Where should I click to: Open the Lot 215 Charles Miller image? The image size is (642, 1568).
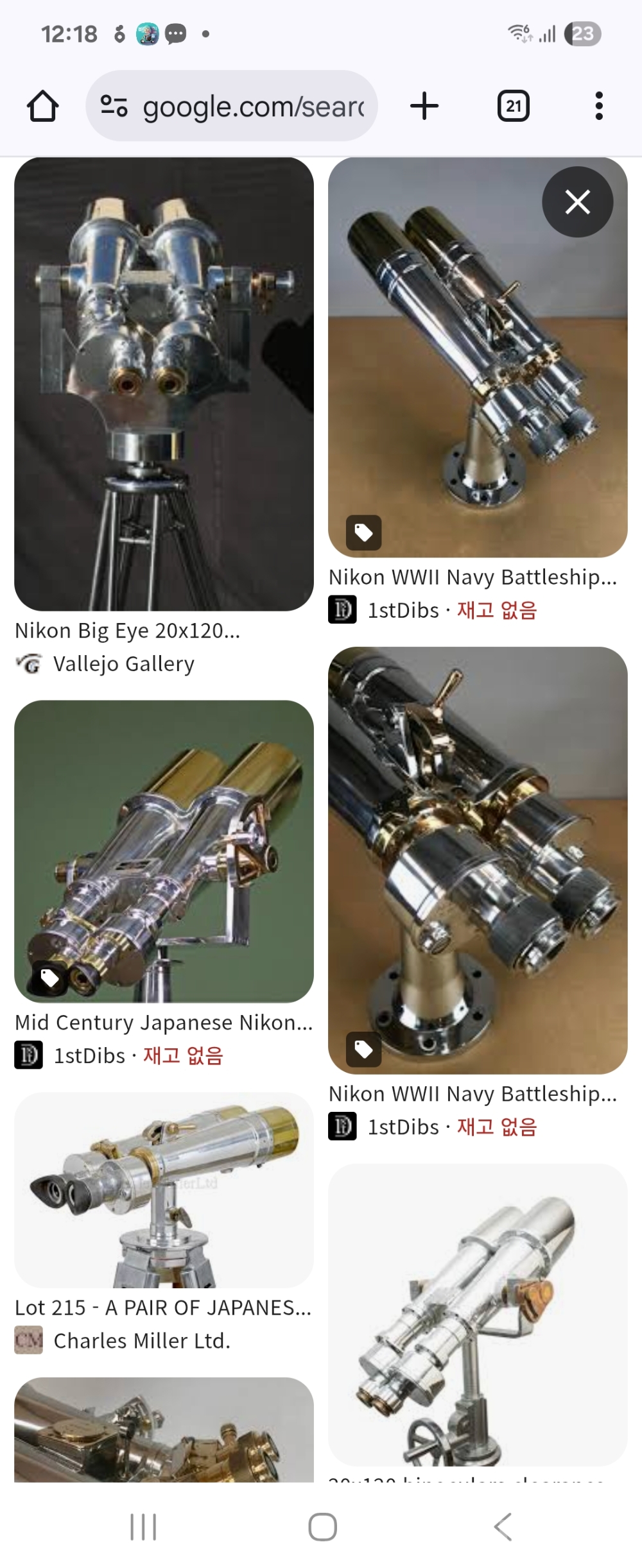click(164, 1190)
